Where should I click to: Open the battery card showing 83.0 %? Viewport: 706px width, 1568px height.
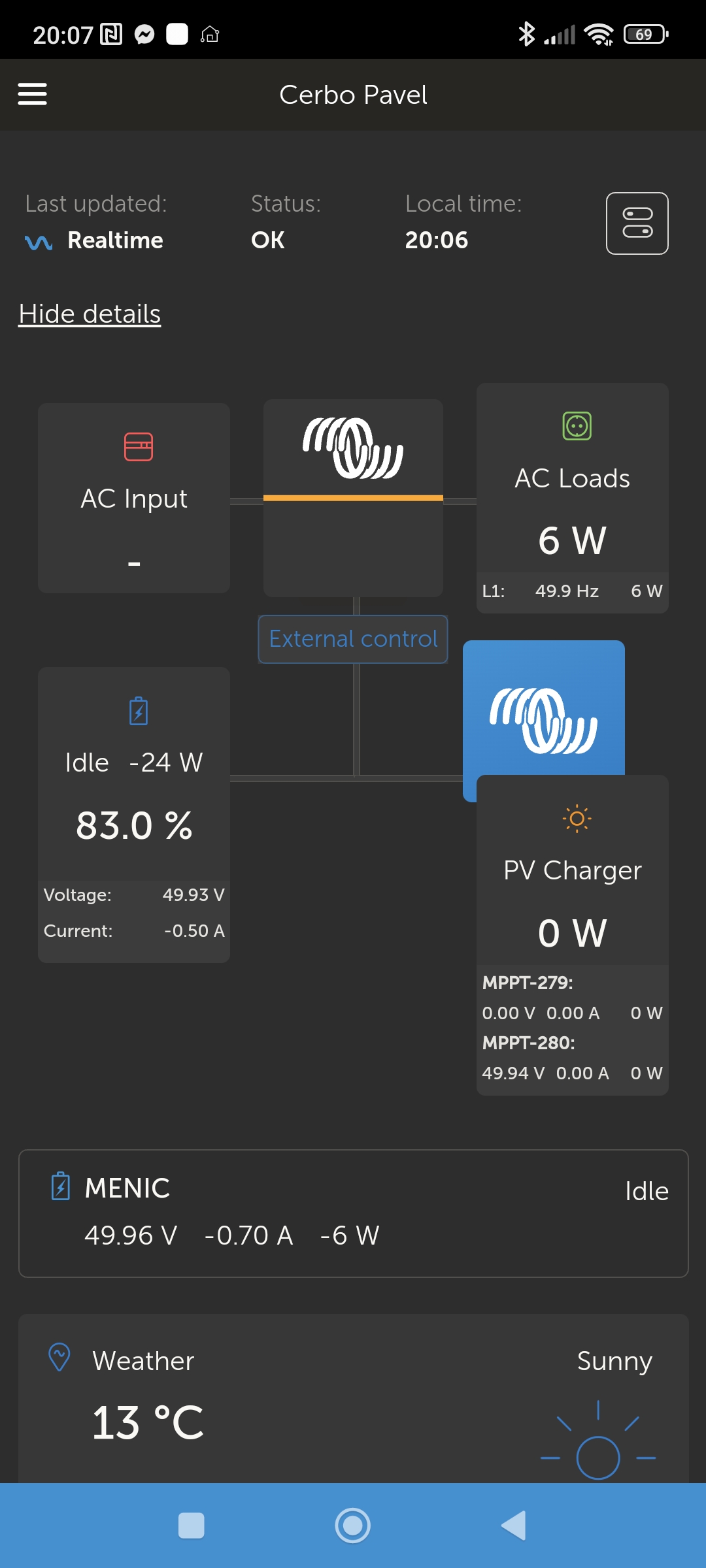(x=134, y=814)
